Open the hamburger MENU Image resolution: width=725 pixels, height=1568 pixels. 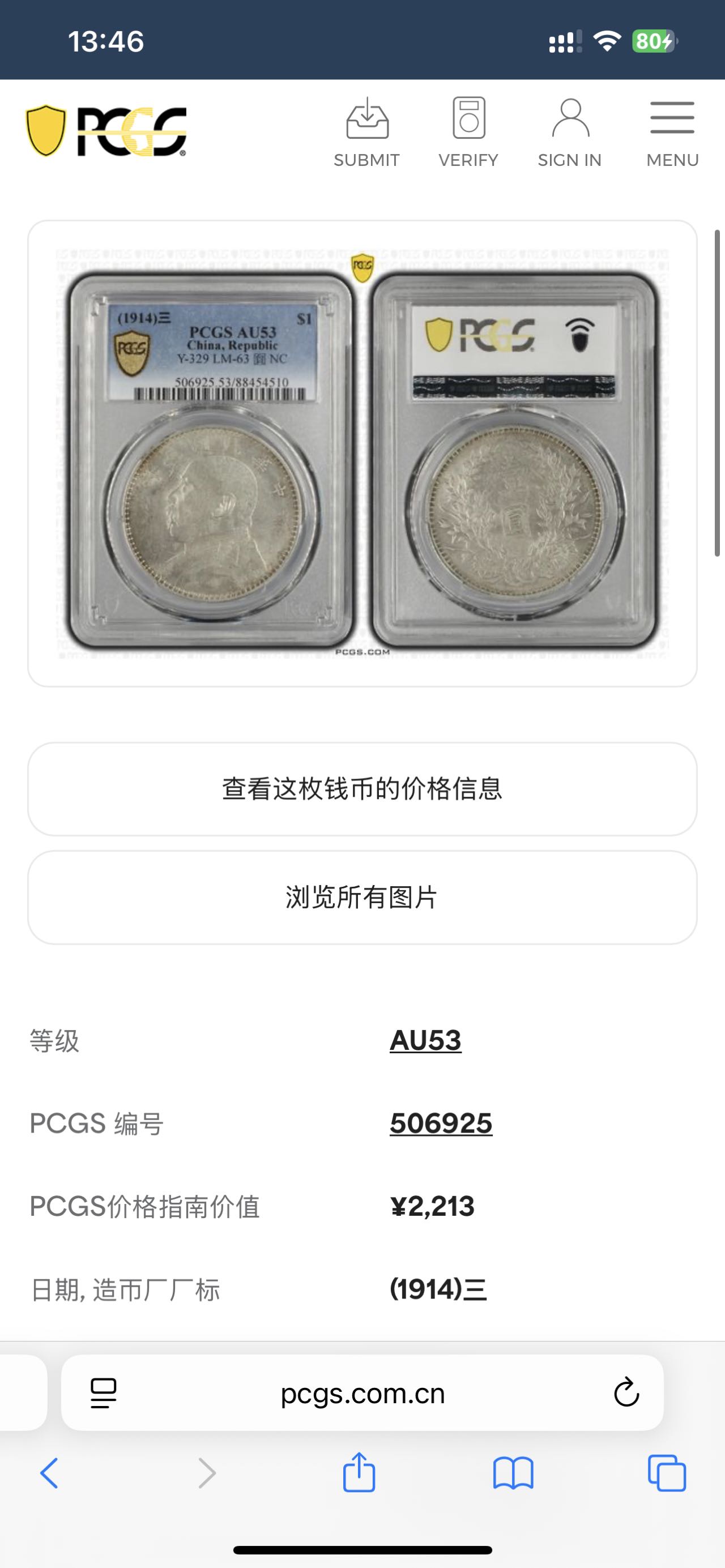pos(672,132)
